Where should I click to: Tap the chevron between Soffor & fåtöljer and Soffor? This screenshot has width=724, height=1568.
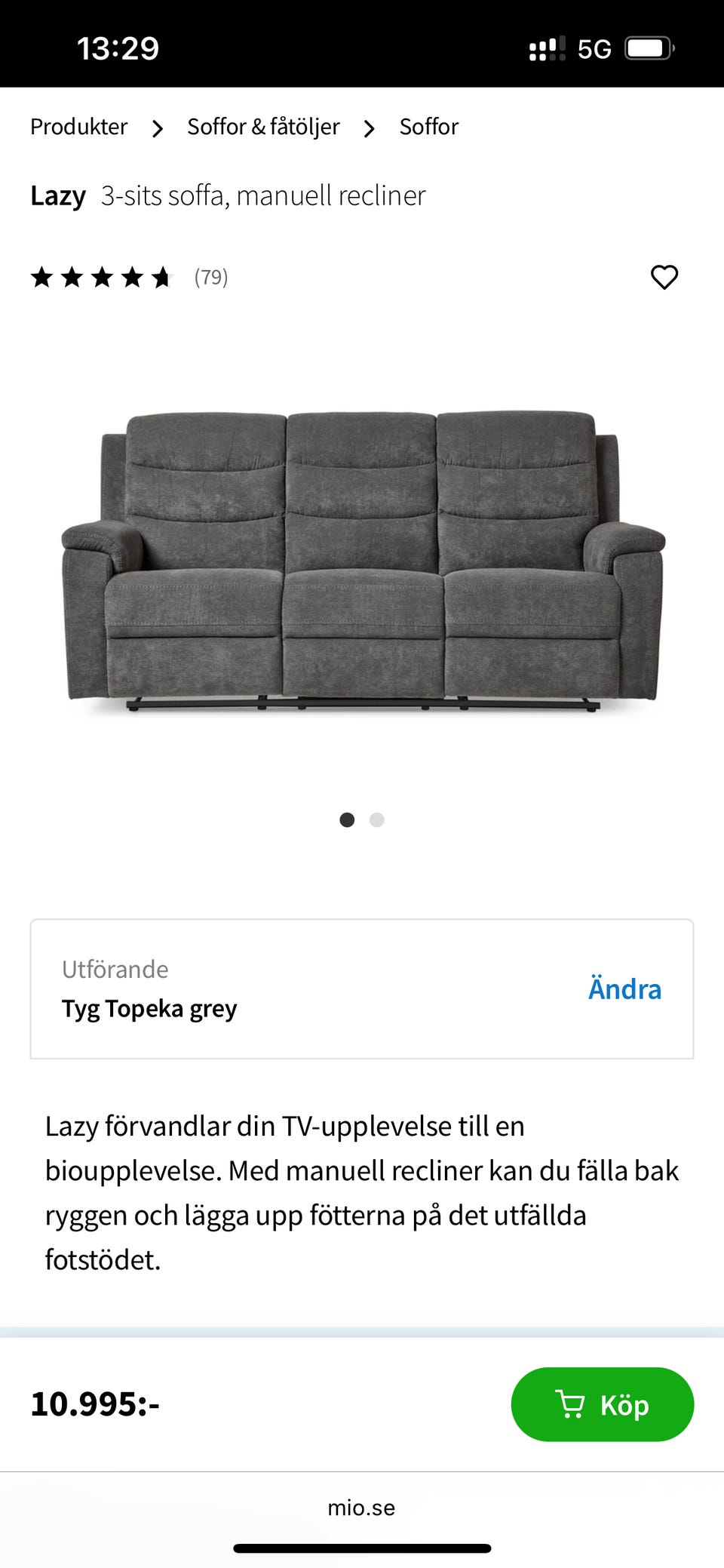[x=369, y=128]
